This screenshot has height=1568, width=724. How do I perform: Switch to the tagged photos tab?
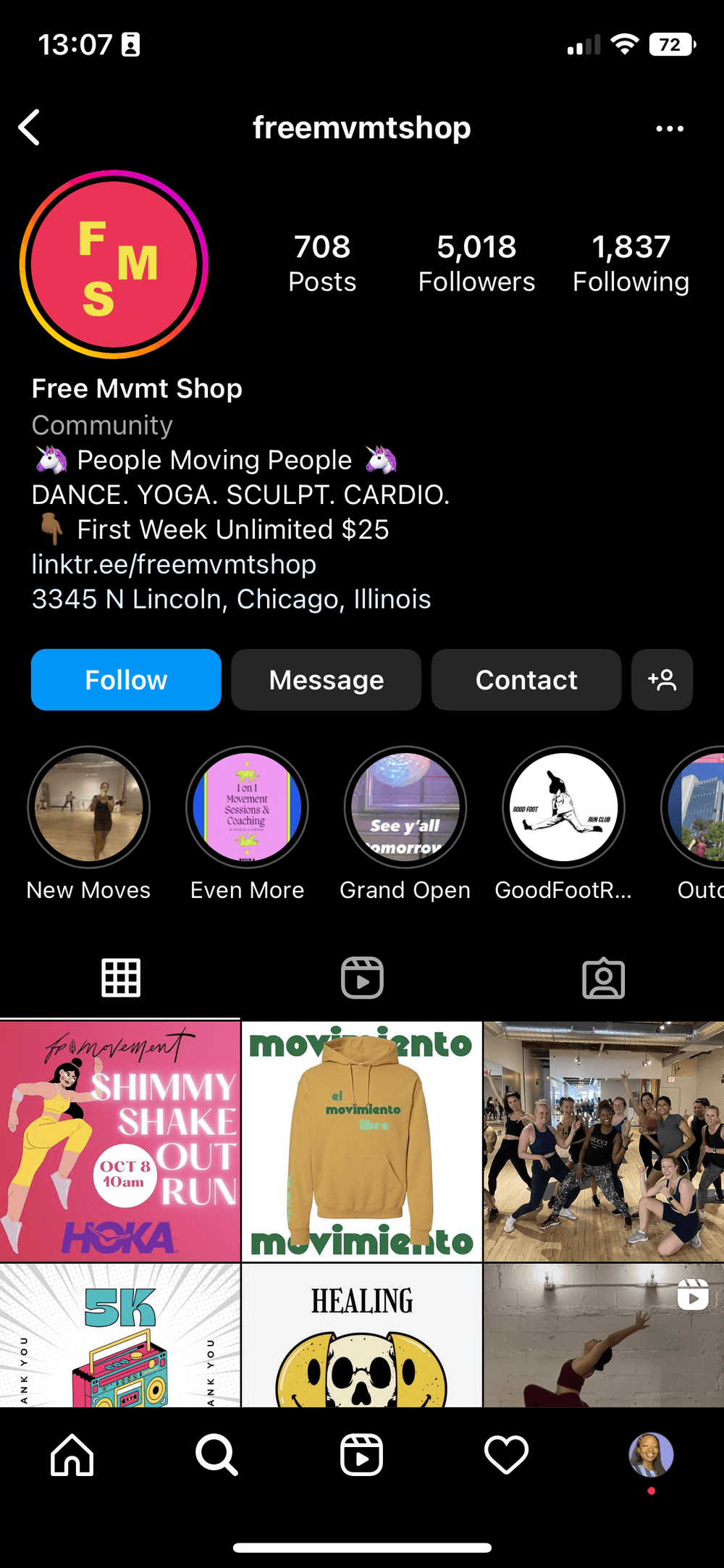click(603, 978)
